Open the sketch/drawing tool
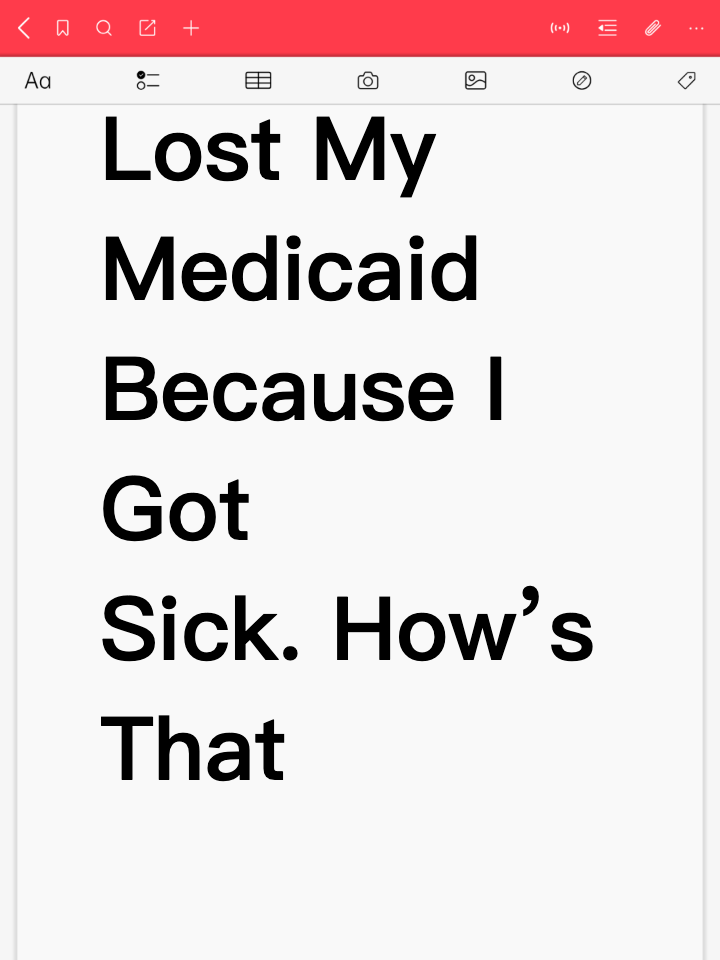Screen dimensions: 720x960 582,81
